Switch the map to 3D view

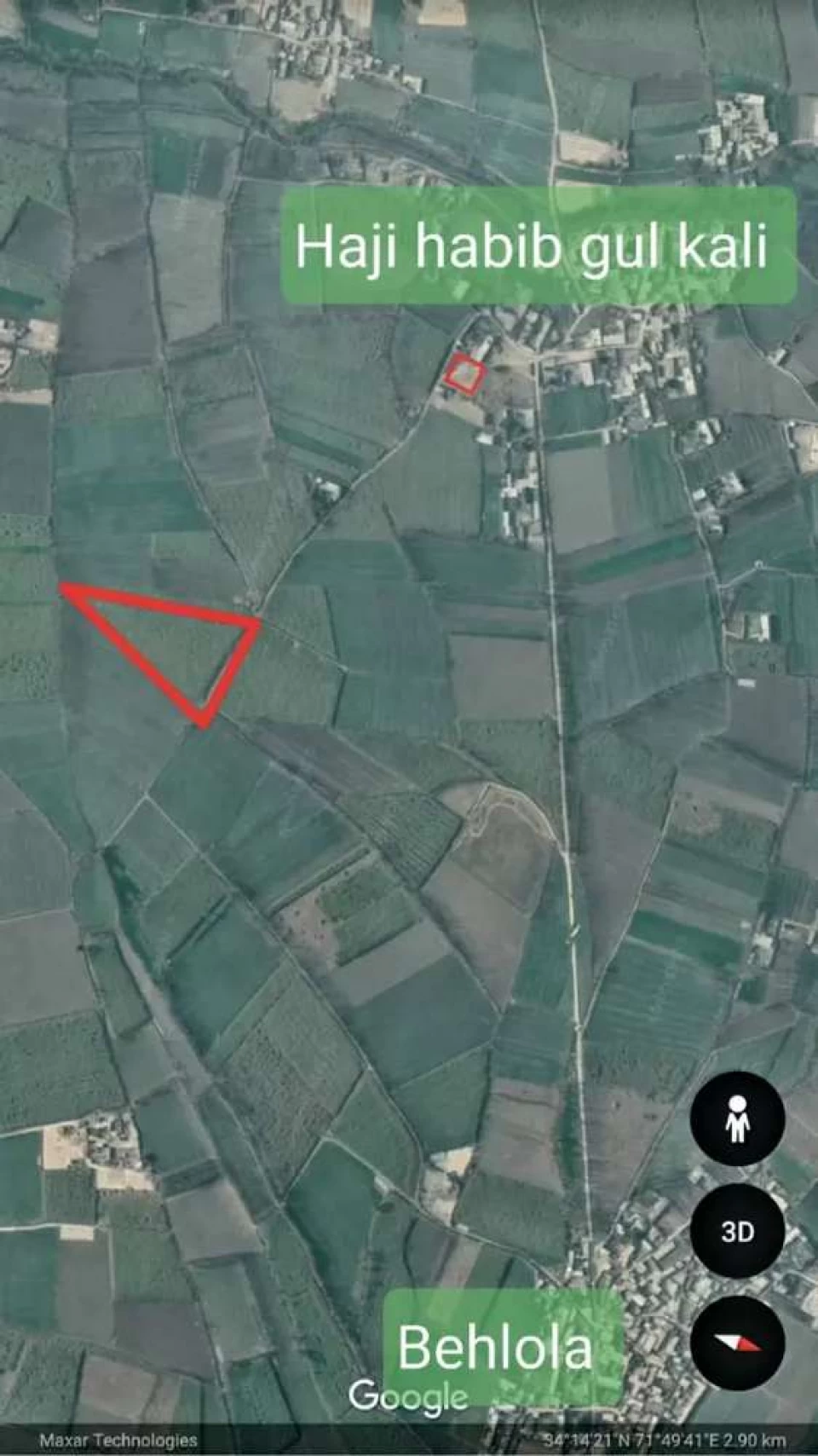coord(737,1231)
